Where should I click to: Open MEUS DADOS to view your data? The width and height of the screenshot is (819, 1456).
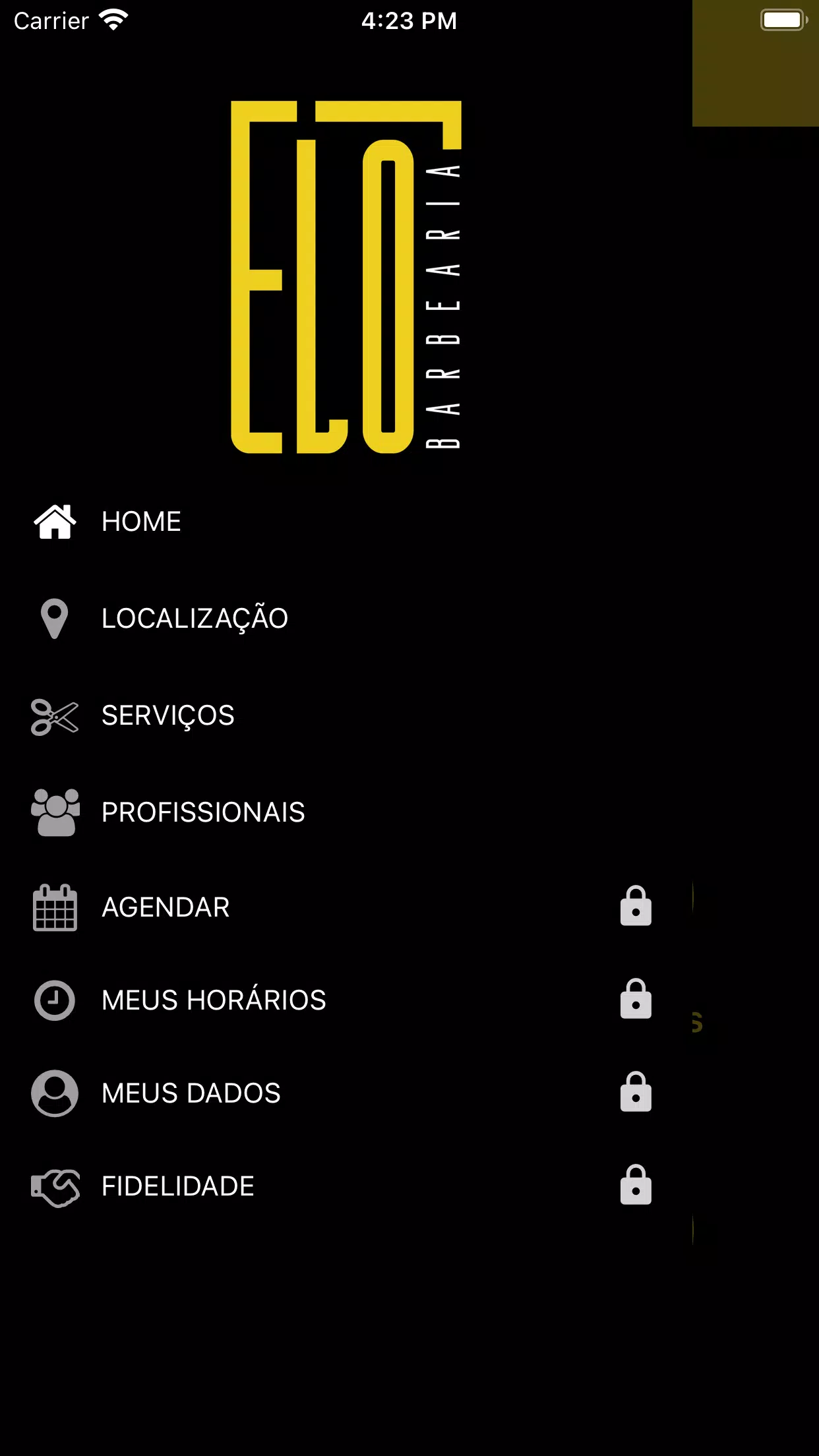click(x=190, y=1093)
